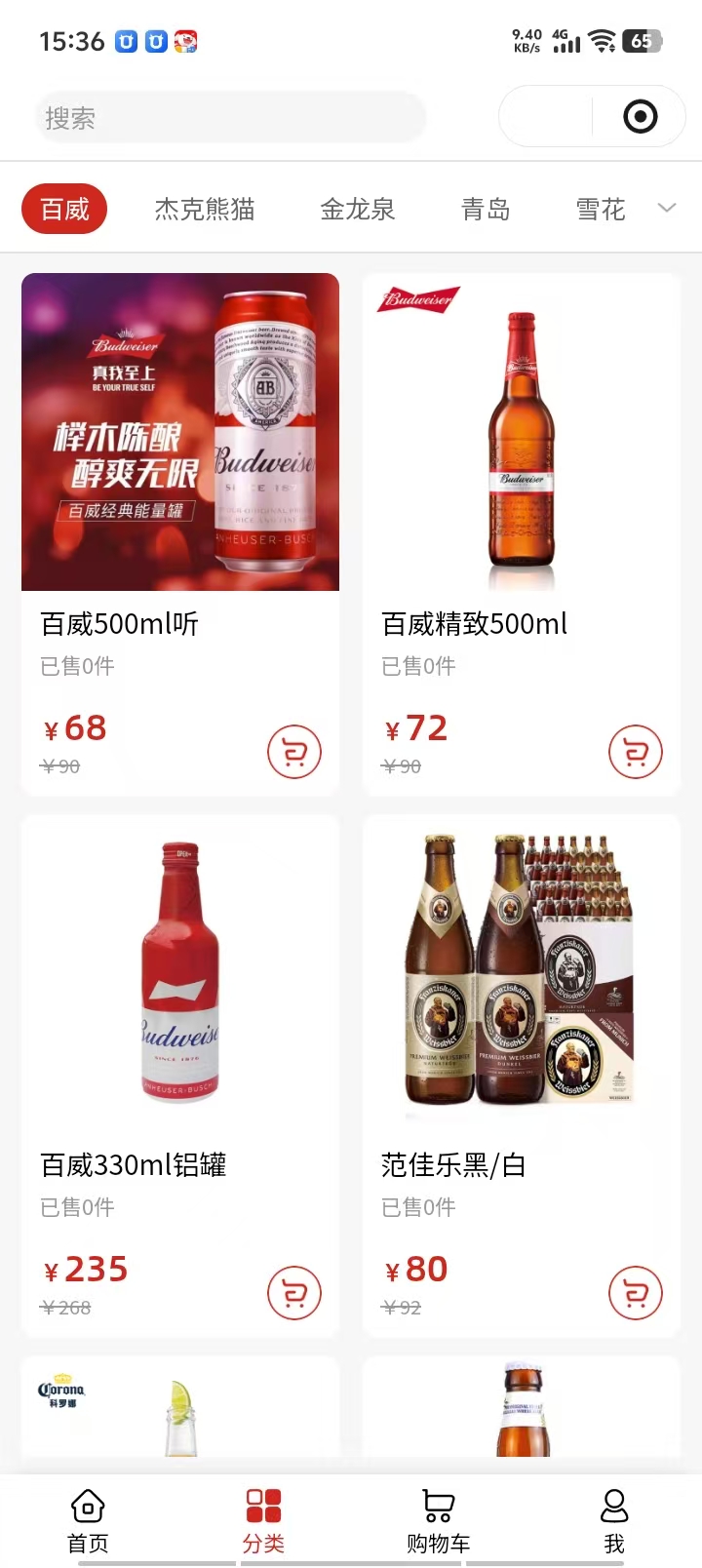The width and height of the screenshot is (702, 1568).
Task: Expand the brand list chevron
Action: click(x=667, y=208)
